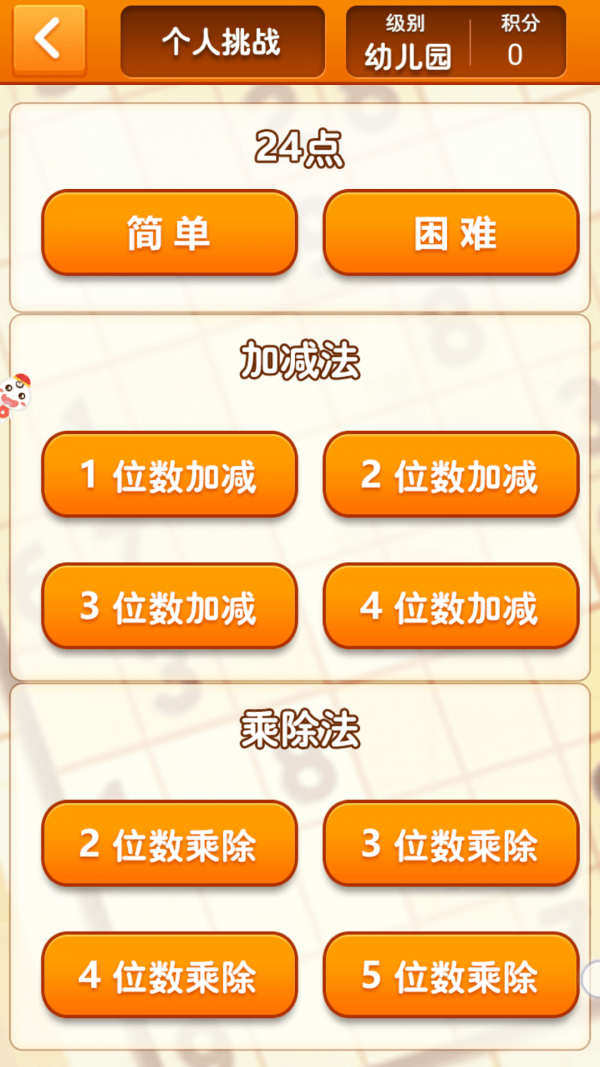Start the 困难 24点 challenge
600x1067 pixels.
pyautogui.click(x=451, y=233)
